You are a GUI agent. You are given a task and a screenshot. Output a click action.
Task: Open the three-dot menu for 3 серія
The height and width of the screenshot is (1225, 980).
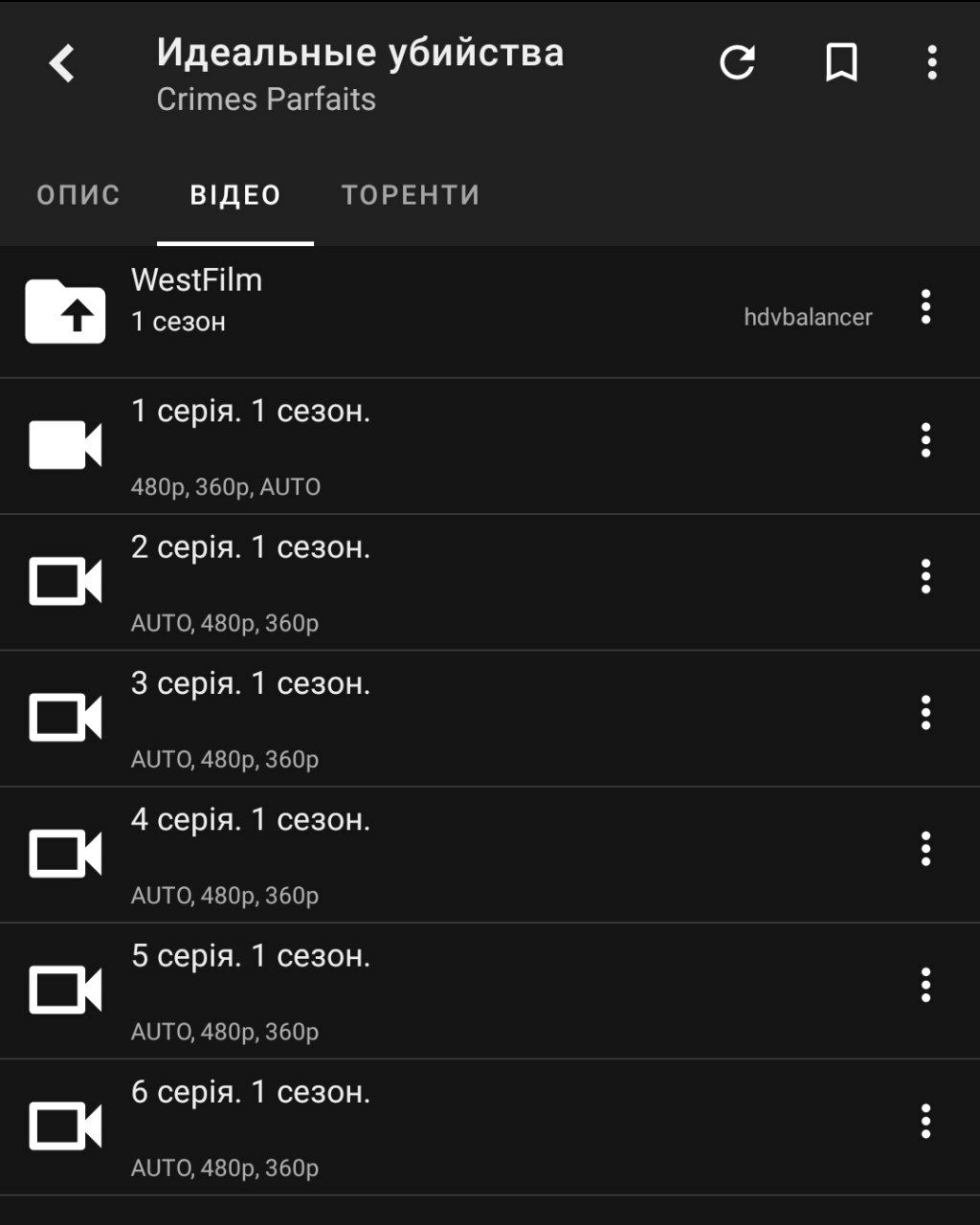click(x=924, y=713)
